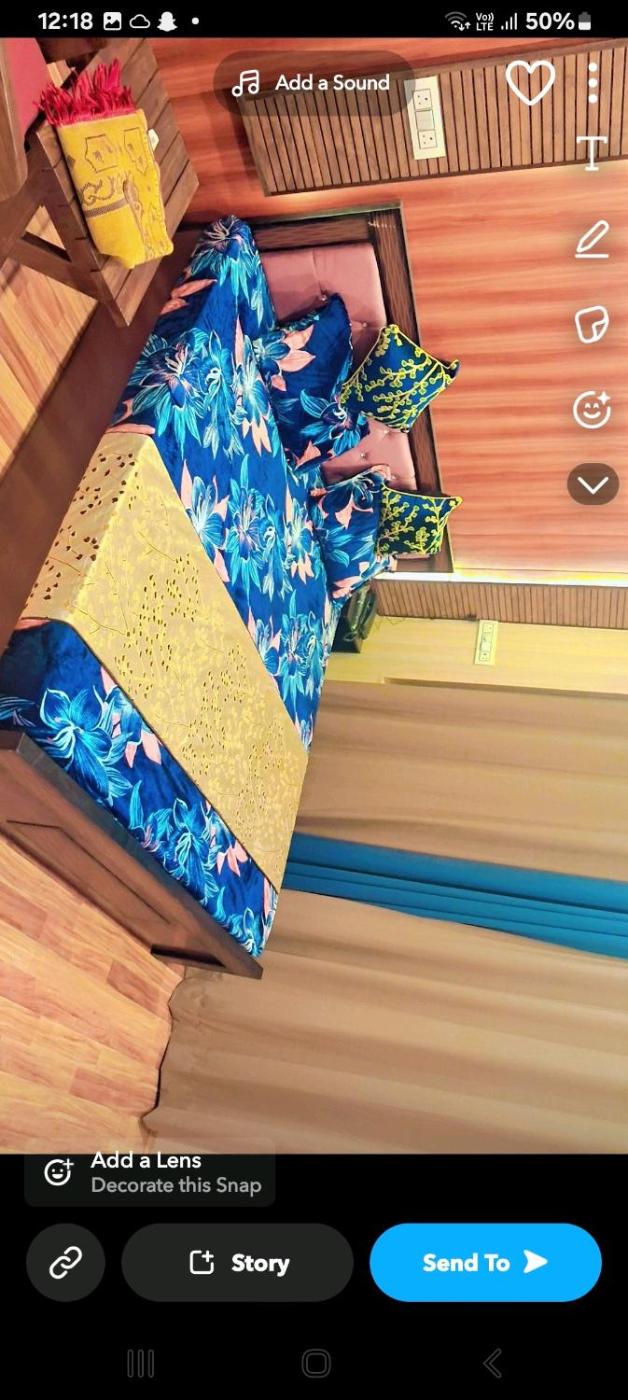Viewport: 628px width, 1400px height.
Task: Open the three-dot overflow menu
Action: coord(593,83)
